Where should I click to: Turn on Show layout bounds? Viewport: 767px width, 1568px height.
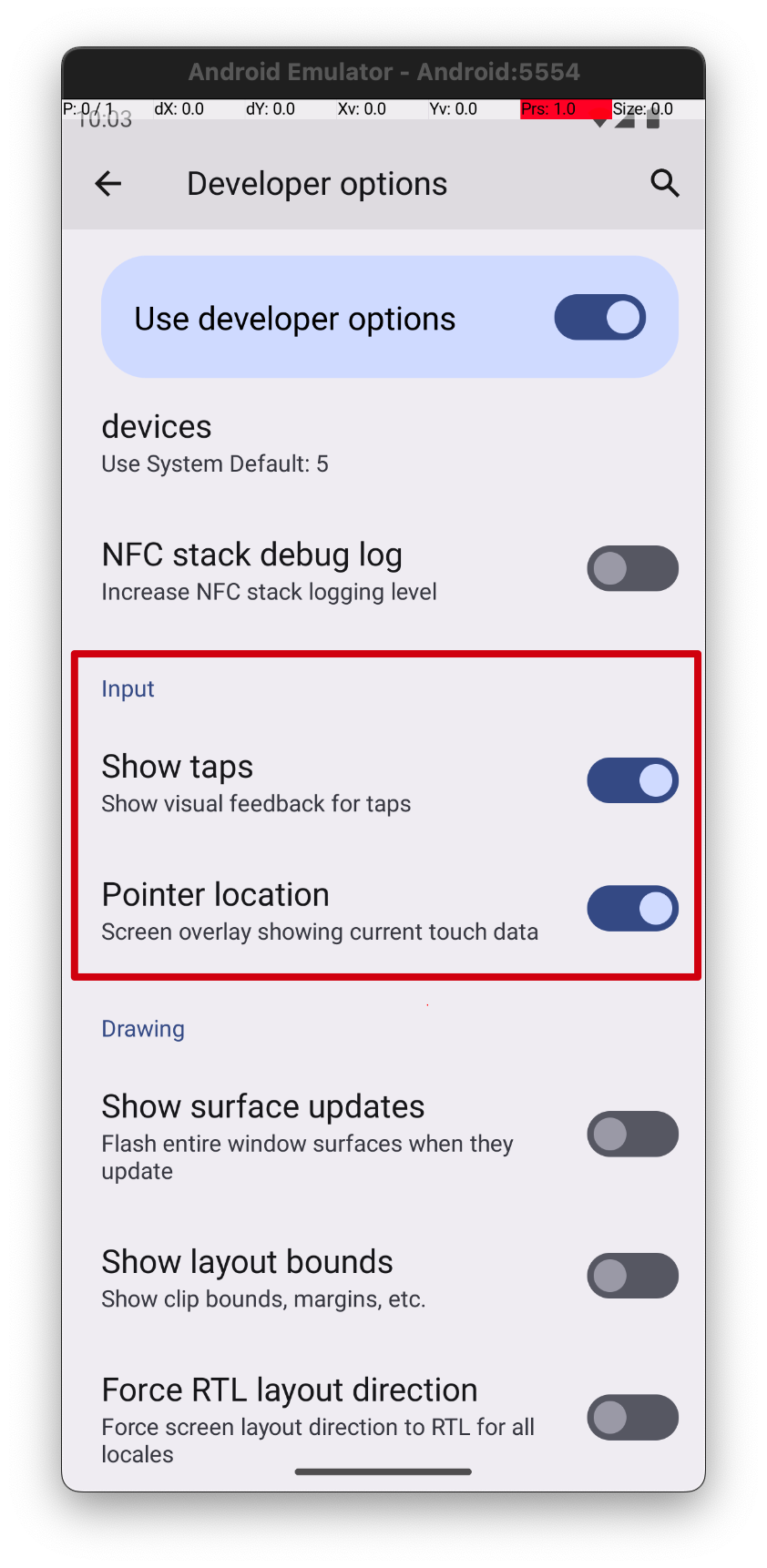coord(632,1277)
